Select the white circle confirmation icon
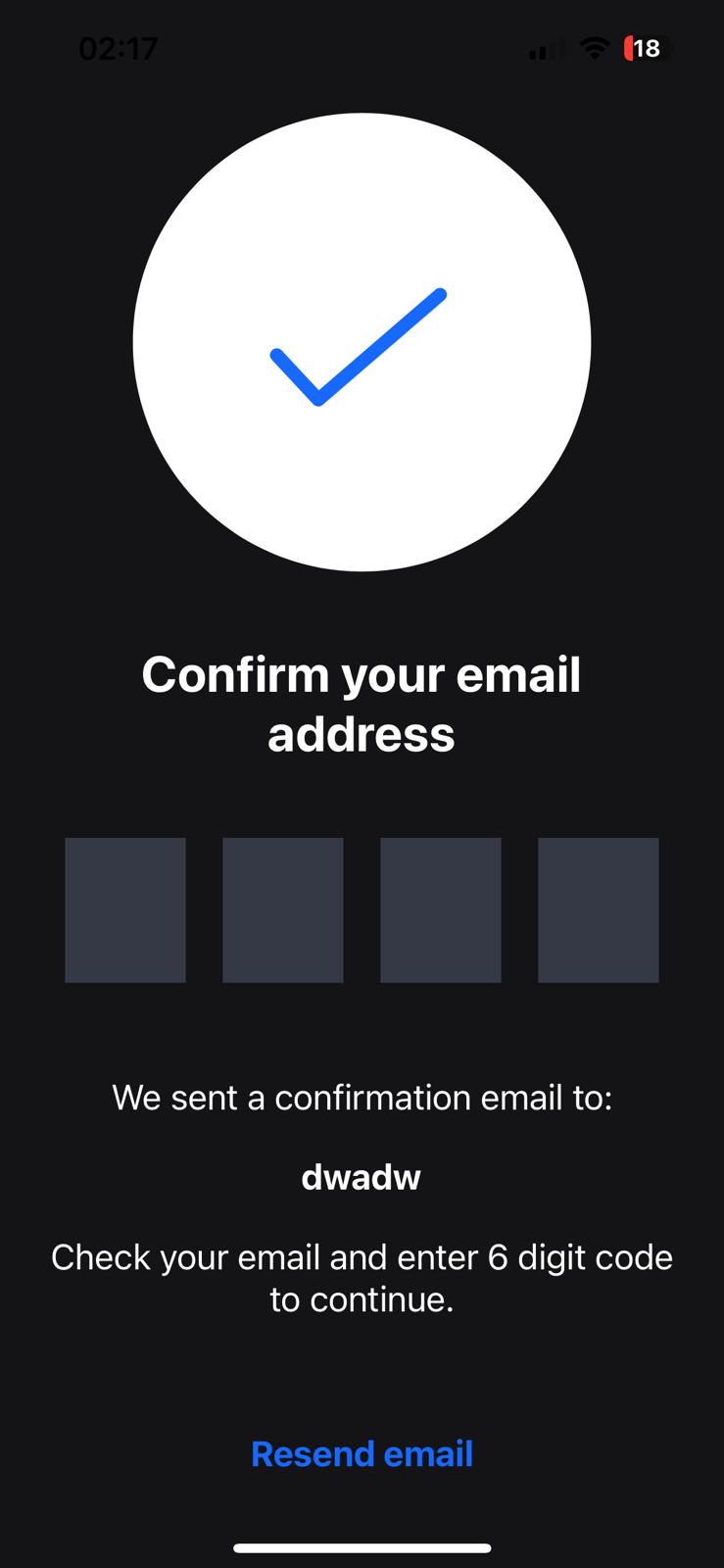This screenshot has height=1568, width=724. 362,341
